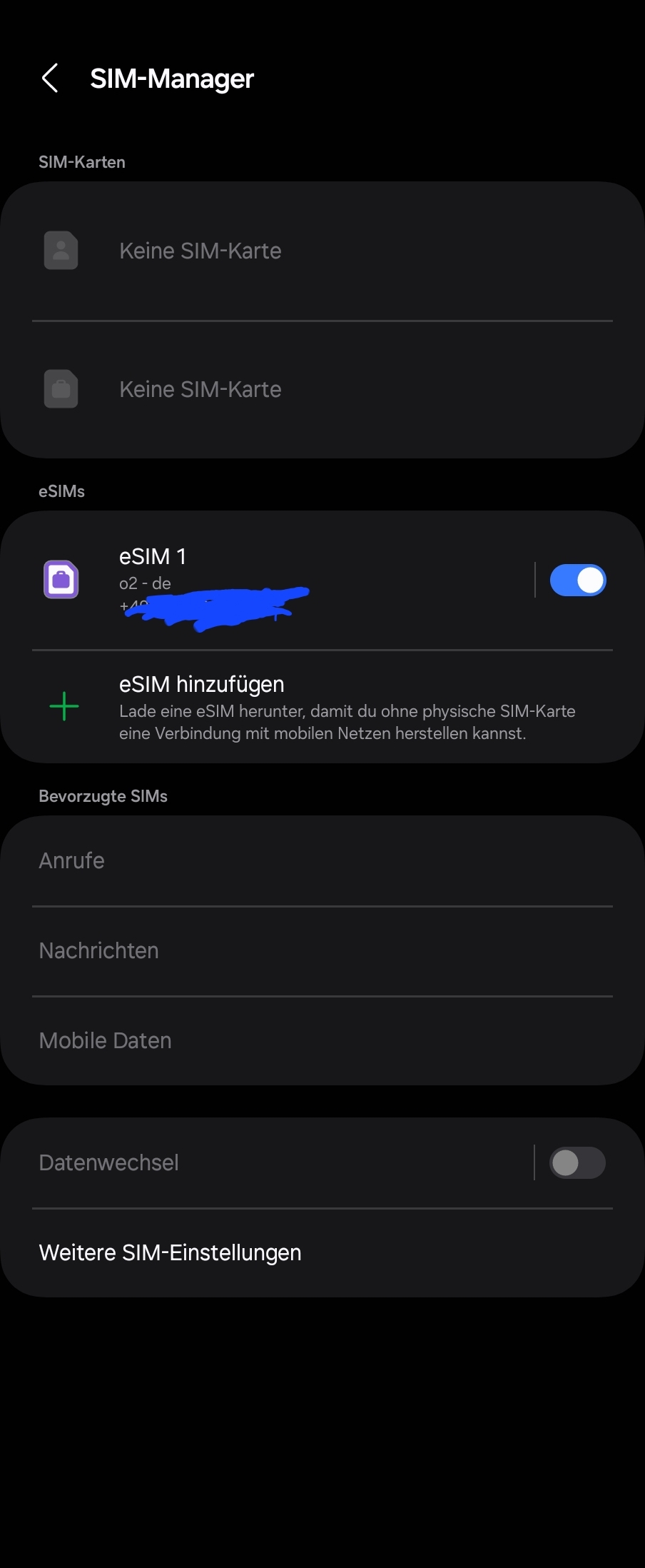Image resolution: width=645 pixels, height=1568 pixels.
Task: Tap the green plus icon for adding eSIM
Action: pos(64,706)
